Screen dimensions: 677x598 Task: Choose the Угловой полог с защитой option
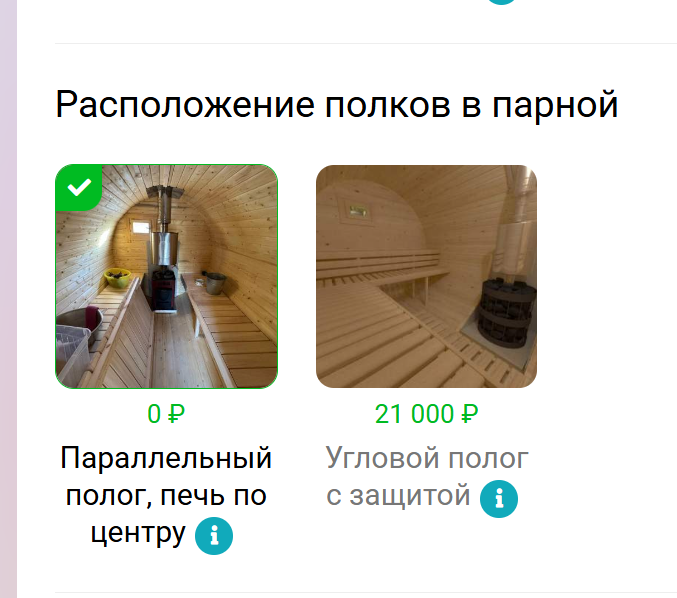[x=426, y=276]
